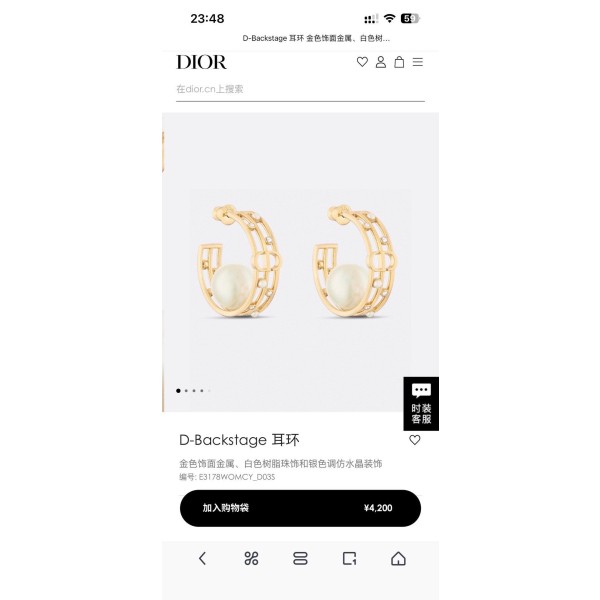Open the D-Backstage earrings product image
The image size is (600, 600).
coord(300,262)
